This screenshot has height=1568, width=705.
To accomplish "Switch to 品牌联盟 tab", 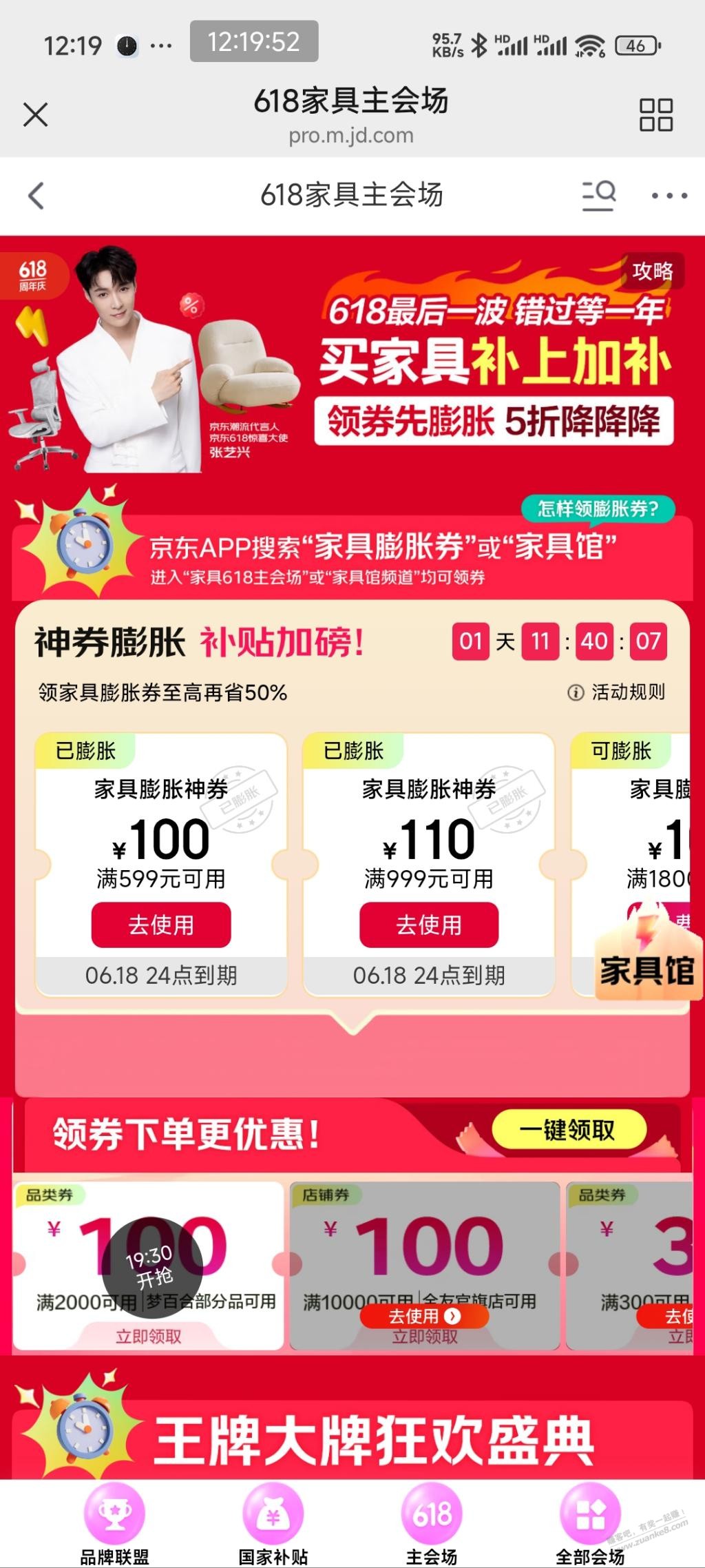I will [114, 1524].
